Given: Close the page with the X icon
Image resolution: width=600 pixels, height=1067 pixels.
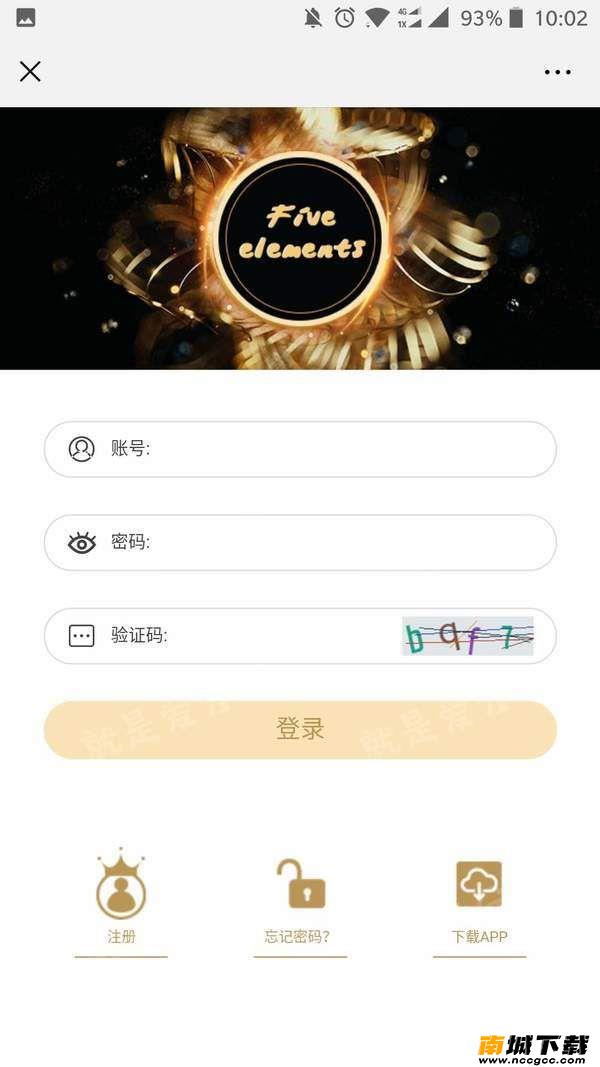Looking at the screenshot, I should pos(30,71).
